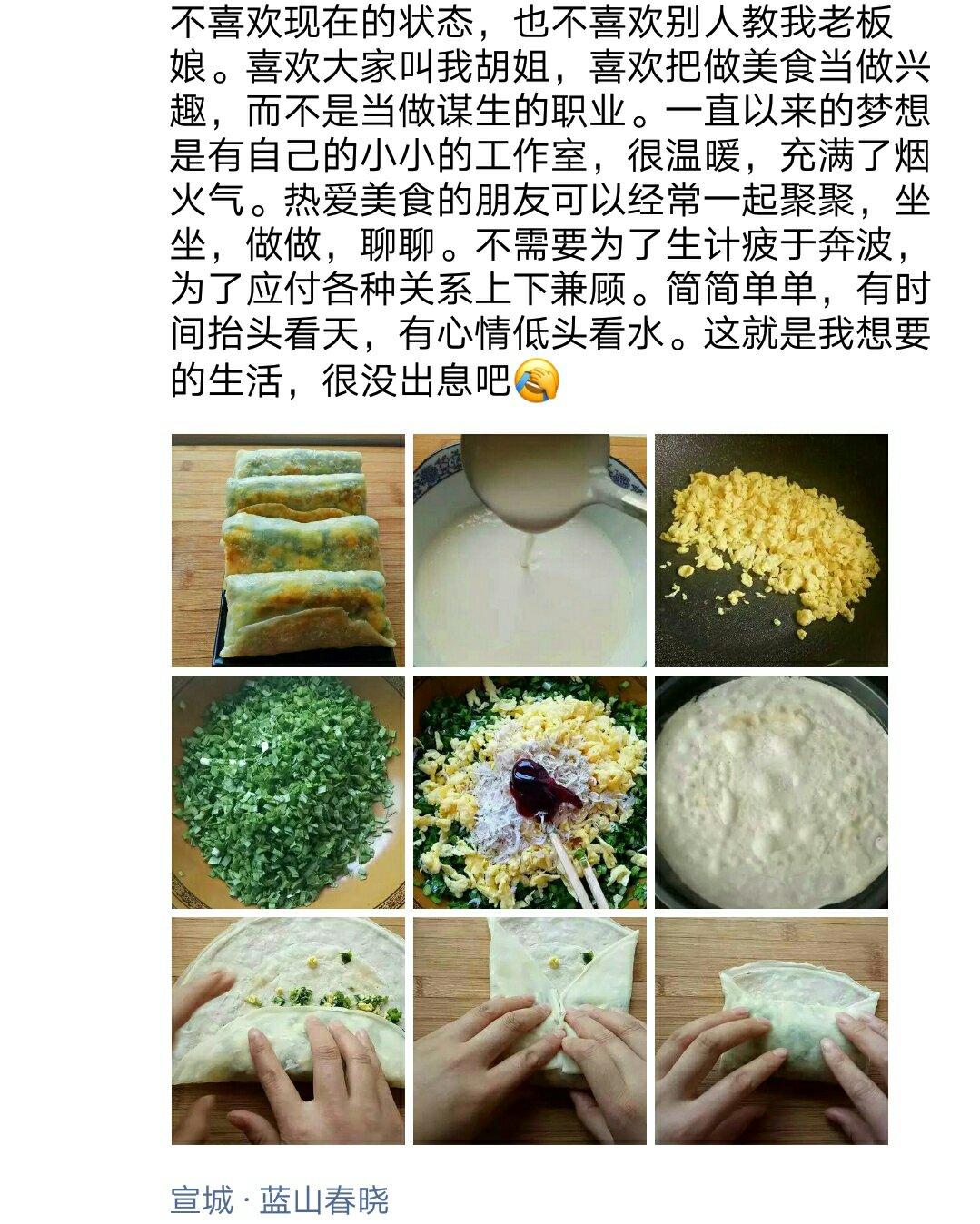Open the chopped chives photo

pyautogui.click(x=288, y=792)
